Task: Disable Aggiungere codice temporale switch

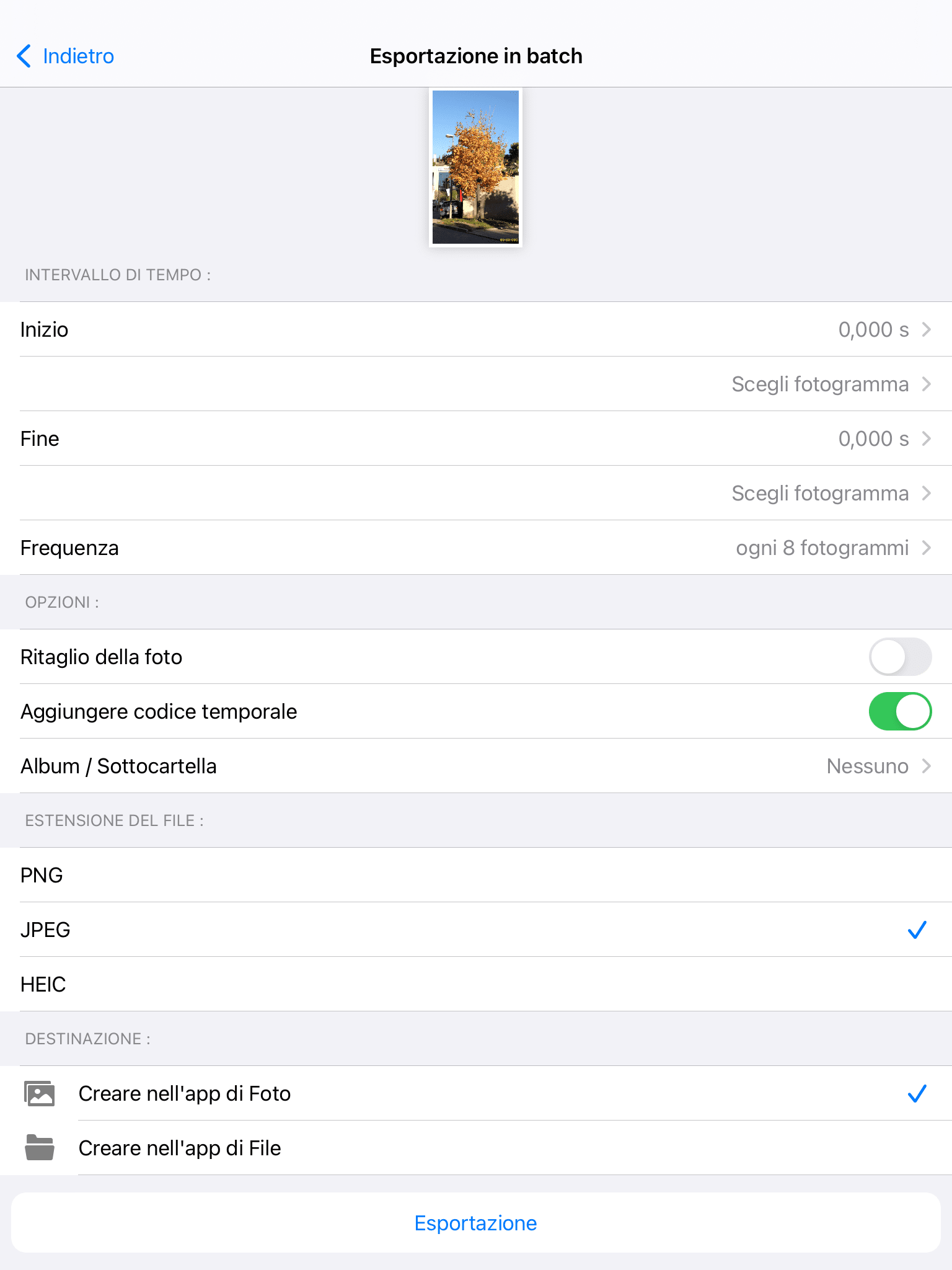Action: [x=900, y=711]
